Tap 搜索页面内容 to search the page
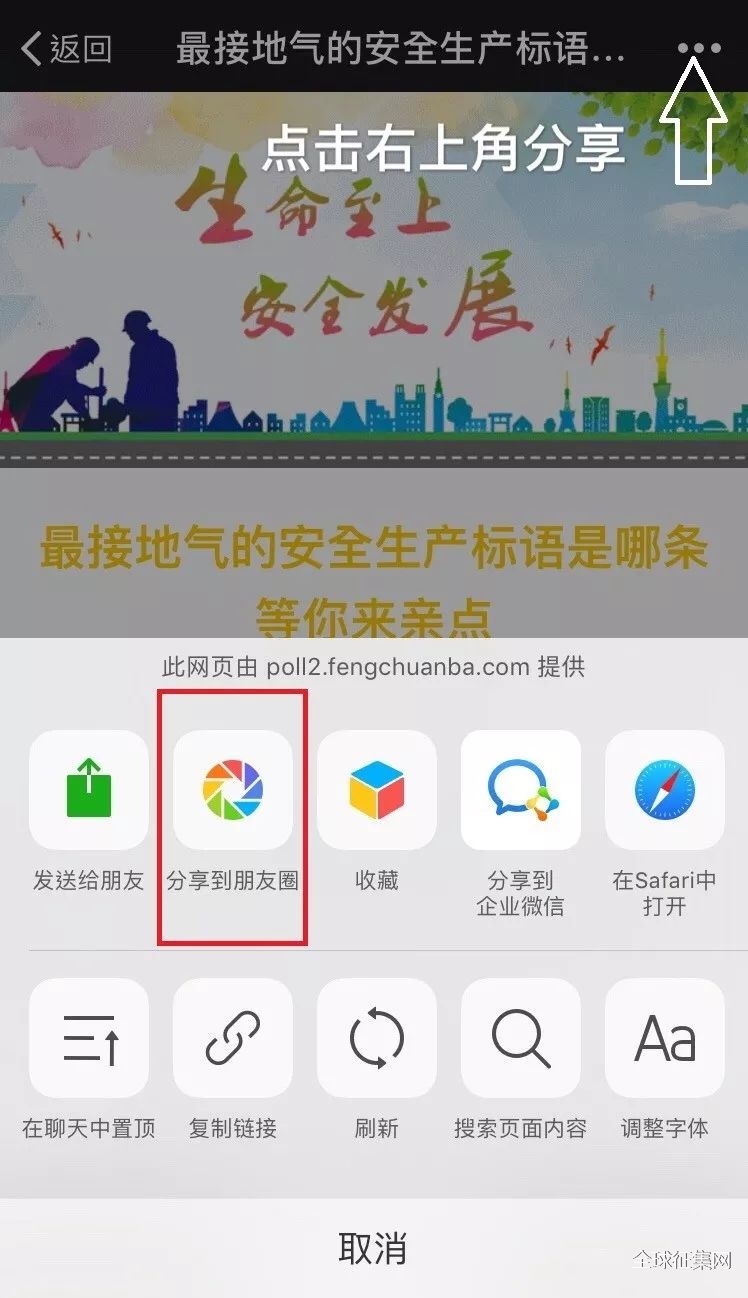The height and width of the screenshot is (1298, 748). (520, 1038)
